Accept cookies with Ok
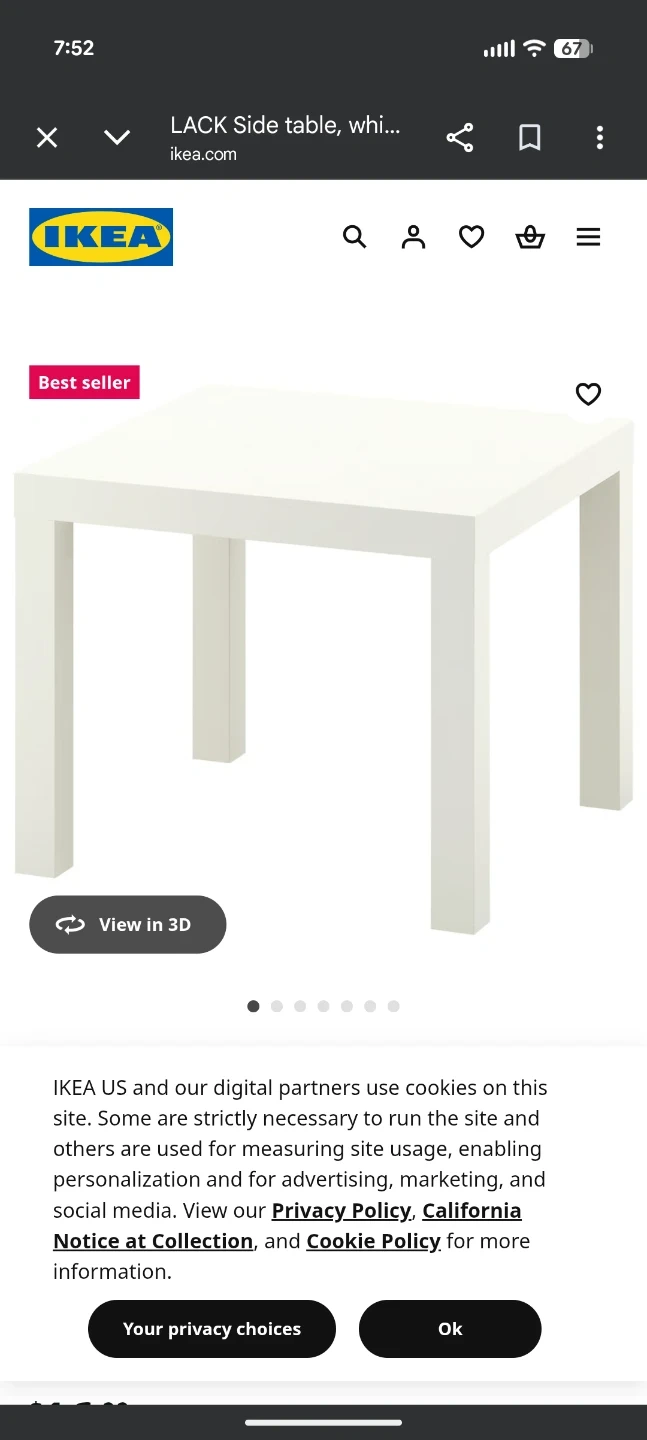Screen dimensions: 647x1440 tap(450, 1329)
